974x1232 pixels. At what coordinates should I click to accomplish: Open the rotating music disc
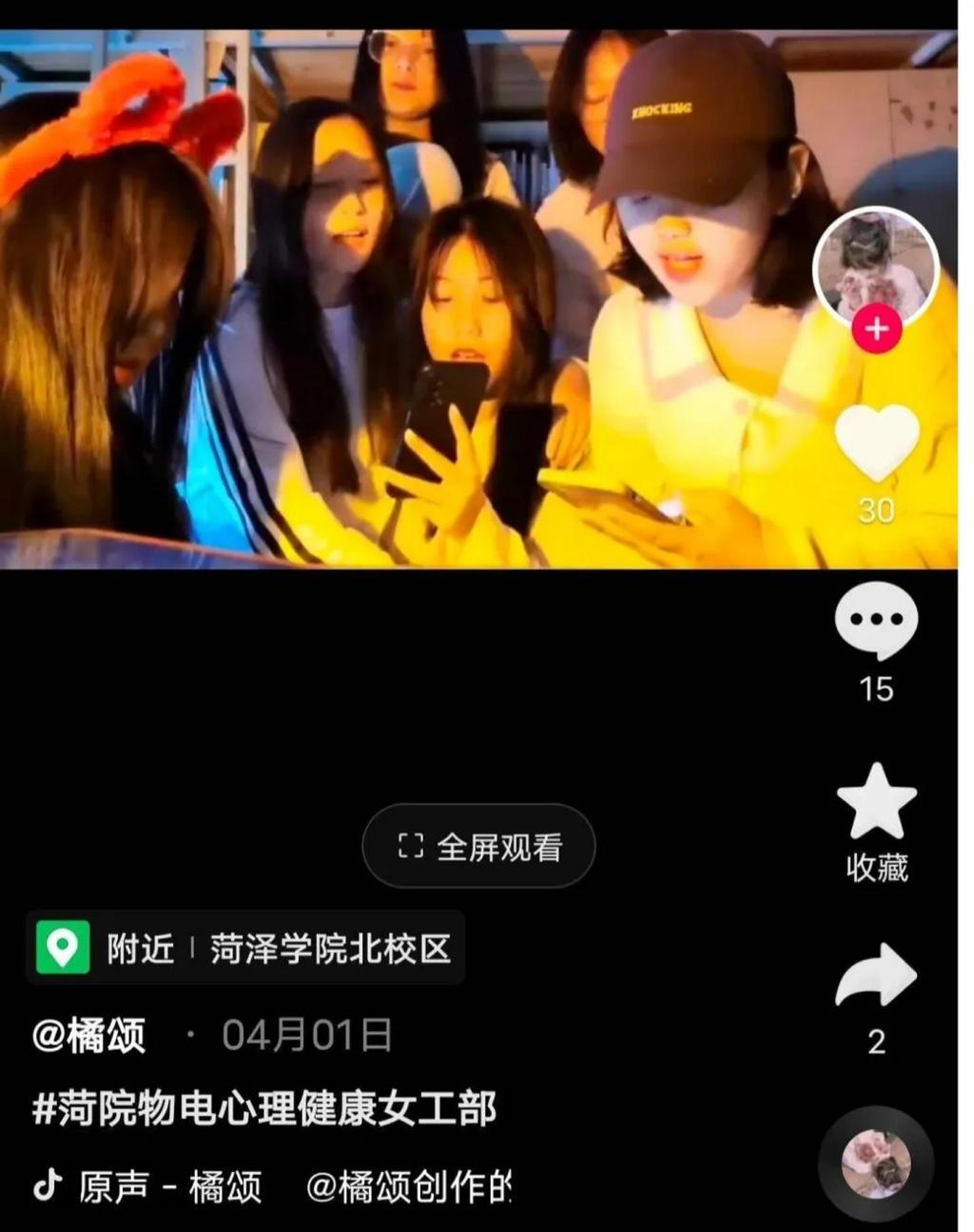[x=876, y=1163]
